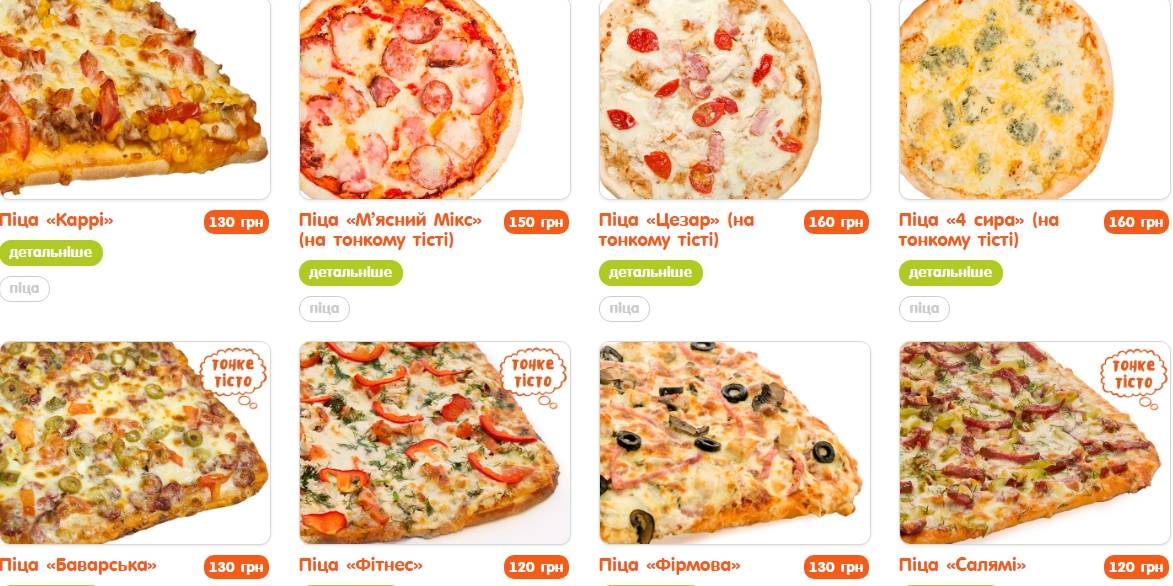The image size is (1173, 586).
Task: View the Піца «Салямі» product image
Action: click(1034, 443)
